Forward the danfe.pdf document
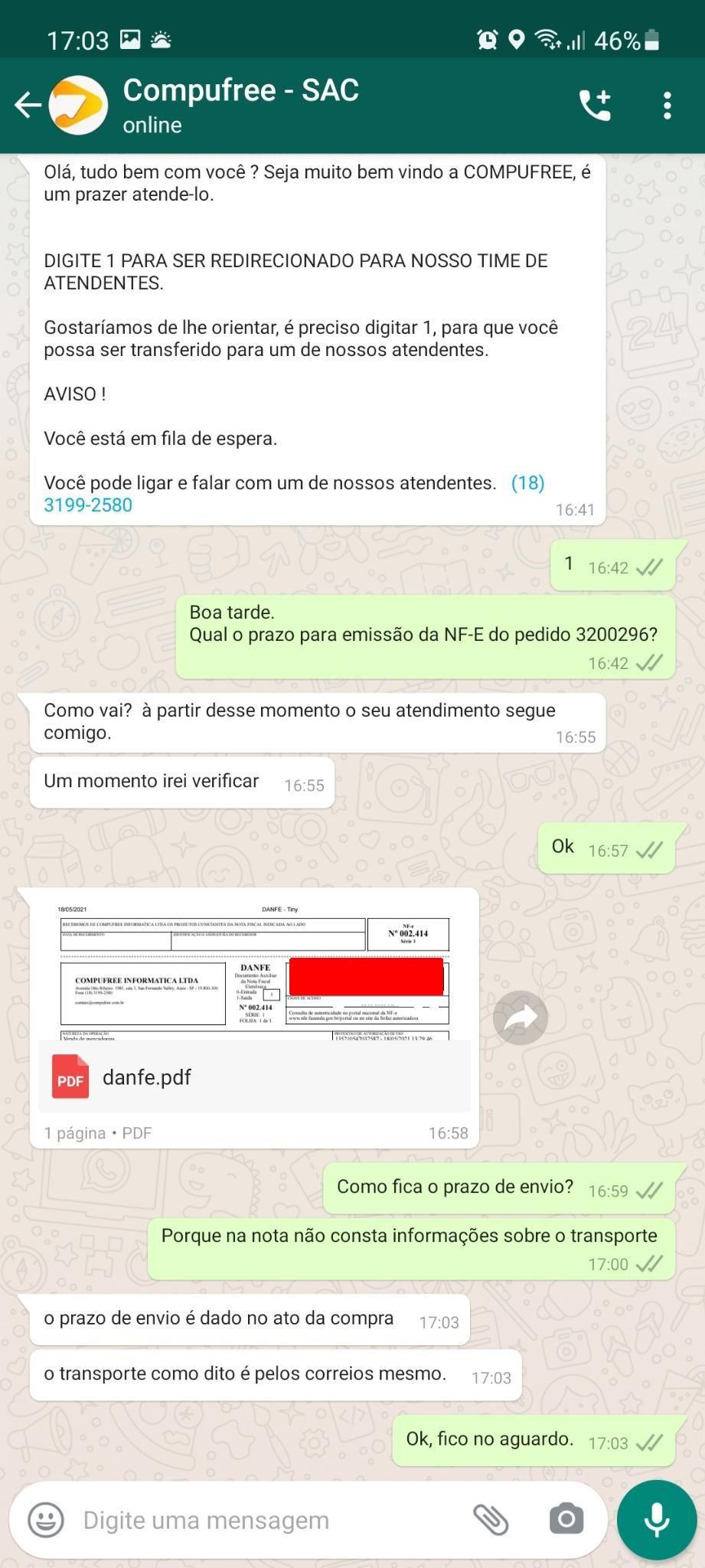Screen dimensions: 705x1568 (521, 1018)
